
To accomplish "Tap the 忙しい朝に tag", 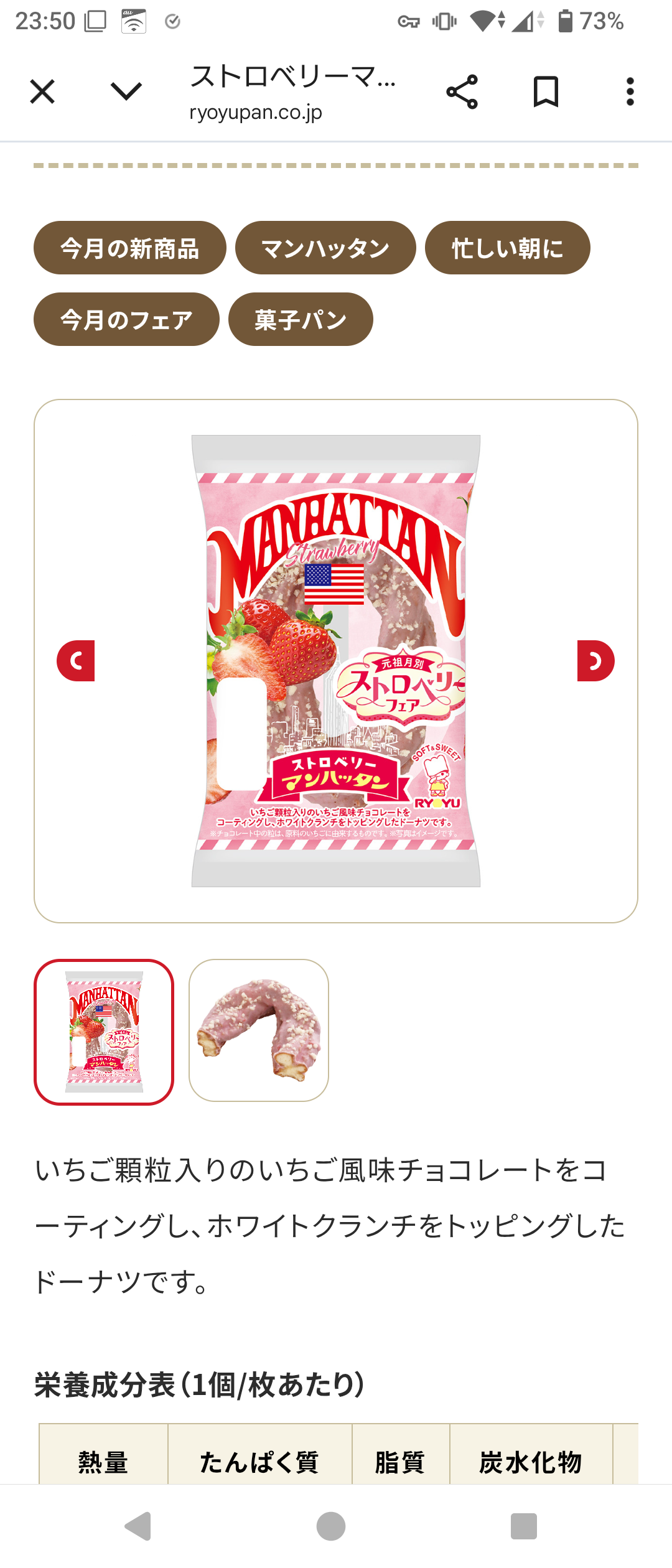I will [507, 248].
